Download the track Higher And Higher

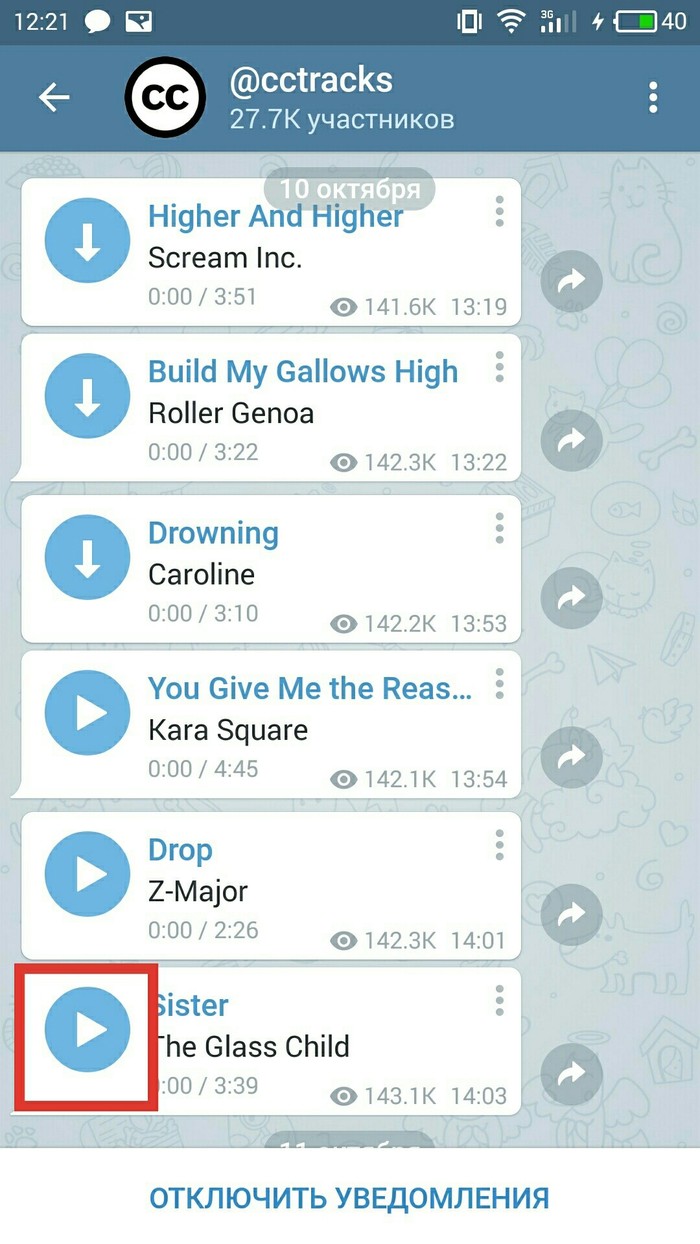(88, 241)
